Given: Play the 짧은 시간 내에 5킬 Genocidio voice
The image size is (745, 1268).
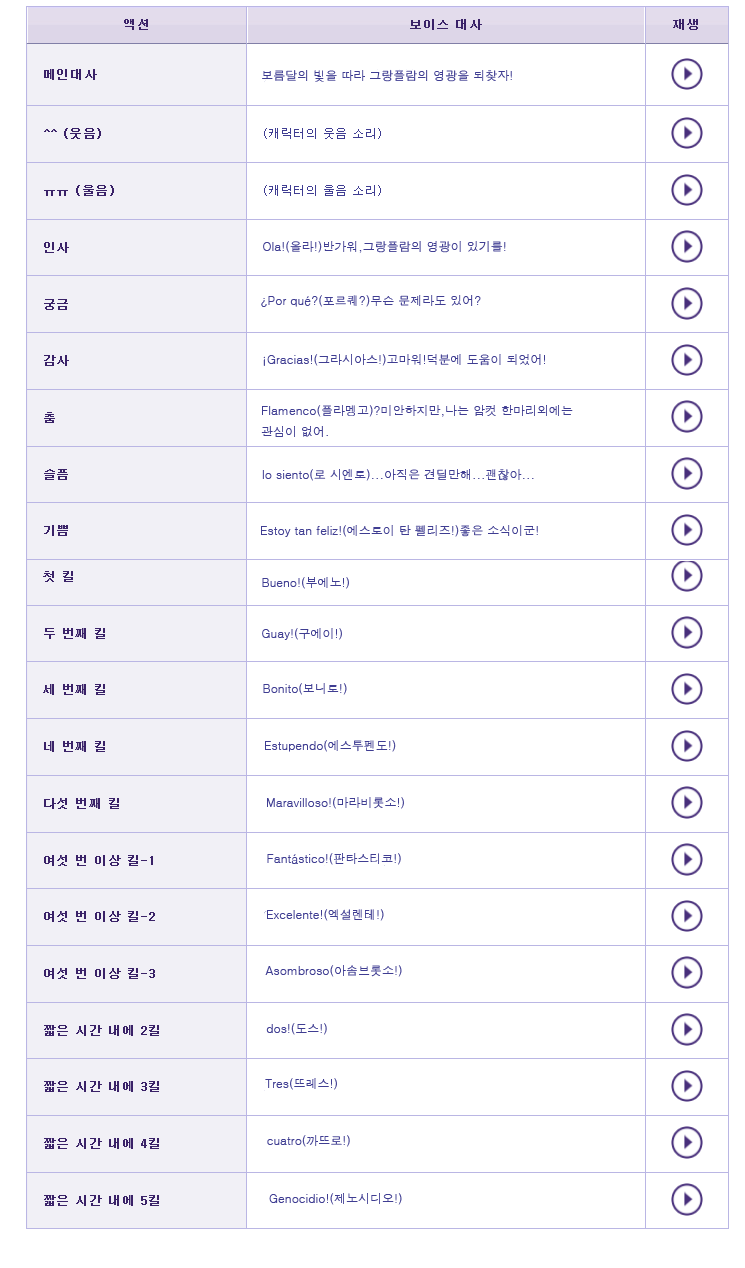Looking at the screenshot, I should click(x=686, y=1199).
